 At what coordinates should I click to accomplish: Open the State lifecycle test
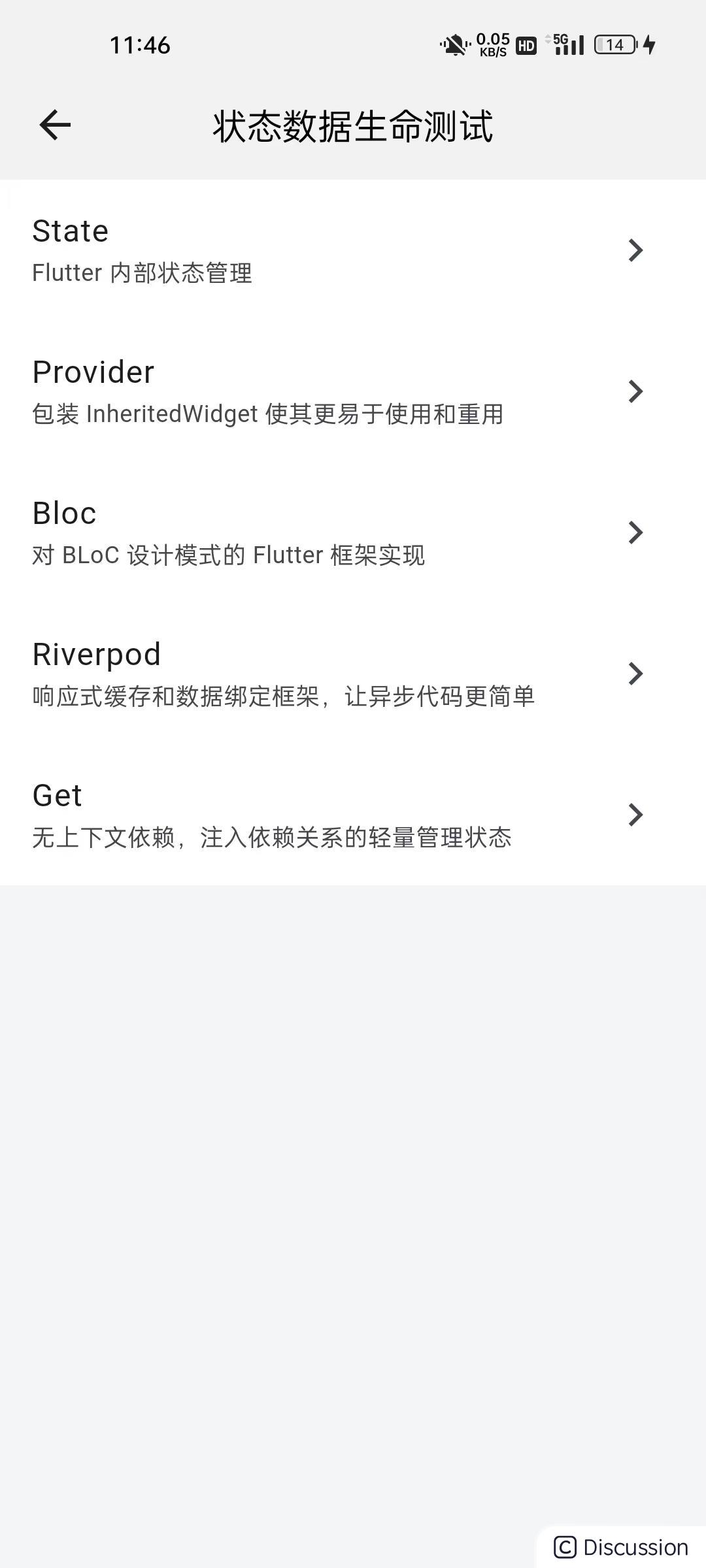353,250
